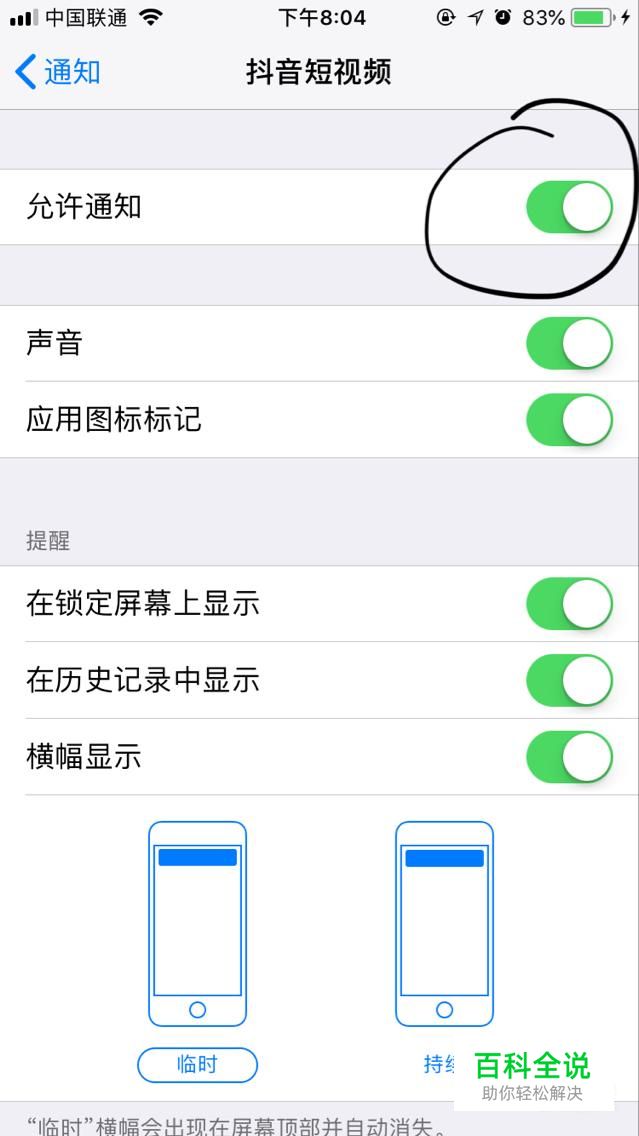Image resolution: width=639 pixels, height=1136 pixels.
Task: Switch off 在锁定屏幕上显示
Action: coord(569,604)
